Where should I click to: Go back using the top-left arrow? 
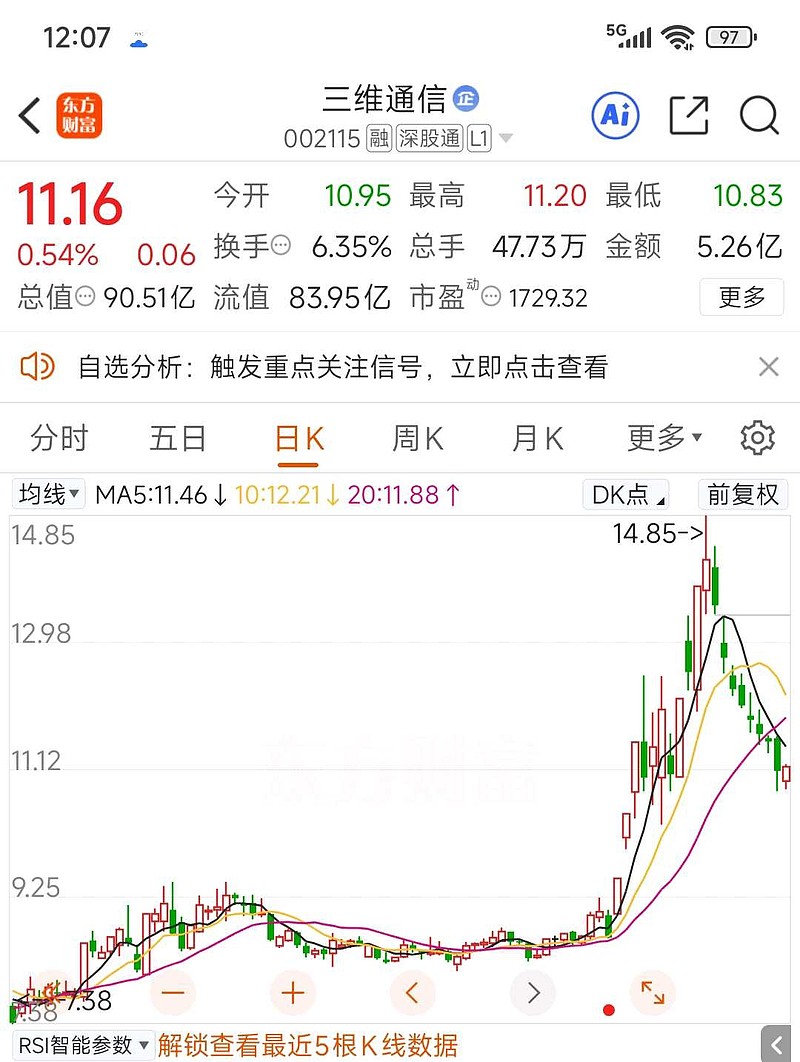click(30, 116)
